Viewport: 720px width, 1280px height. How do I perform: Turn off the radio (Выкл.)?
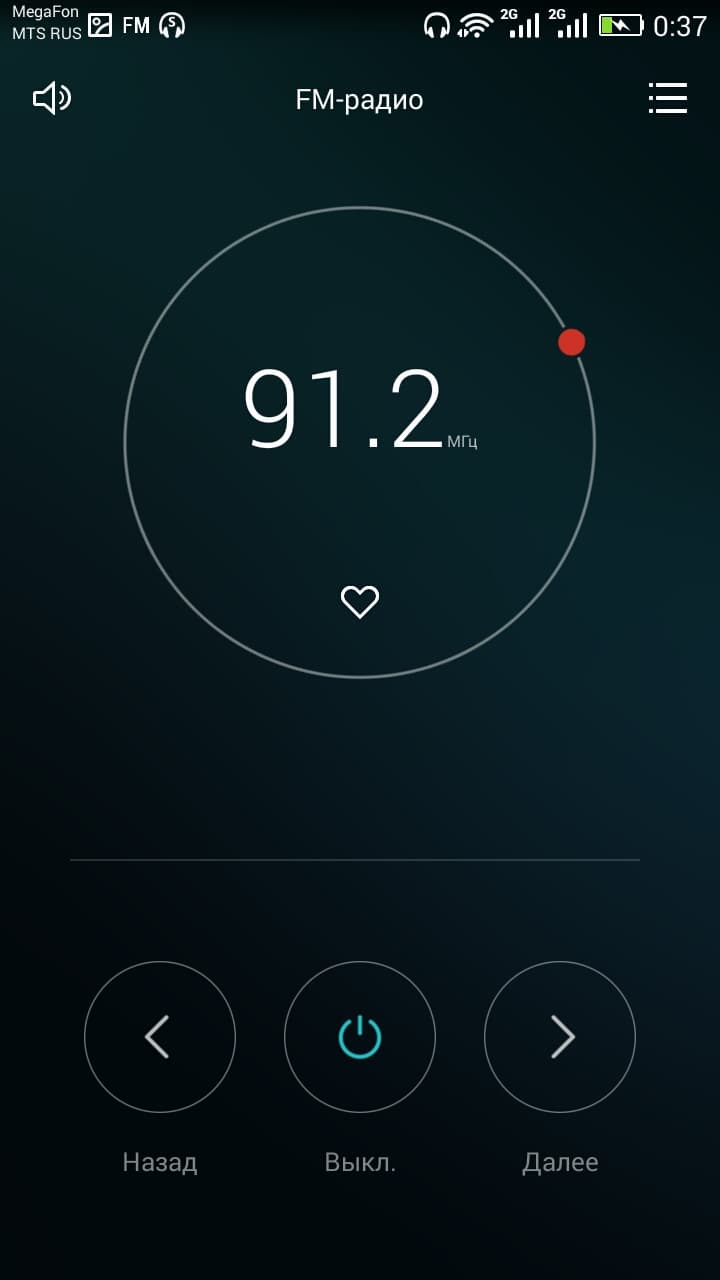click(x=360, y=1037)
